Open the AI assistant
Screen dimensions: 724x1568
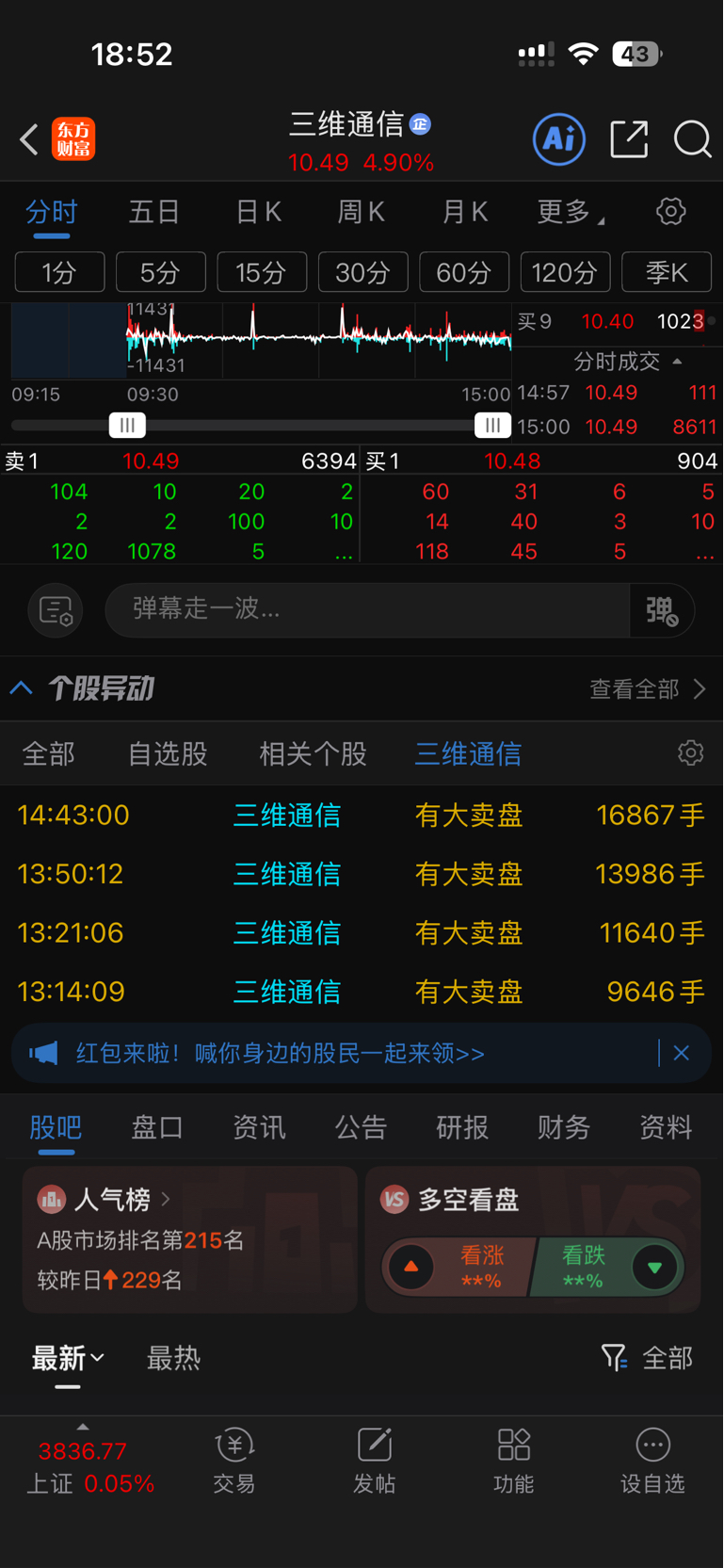[x=559, y=140]
